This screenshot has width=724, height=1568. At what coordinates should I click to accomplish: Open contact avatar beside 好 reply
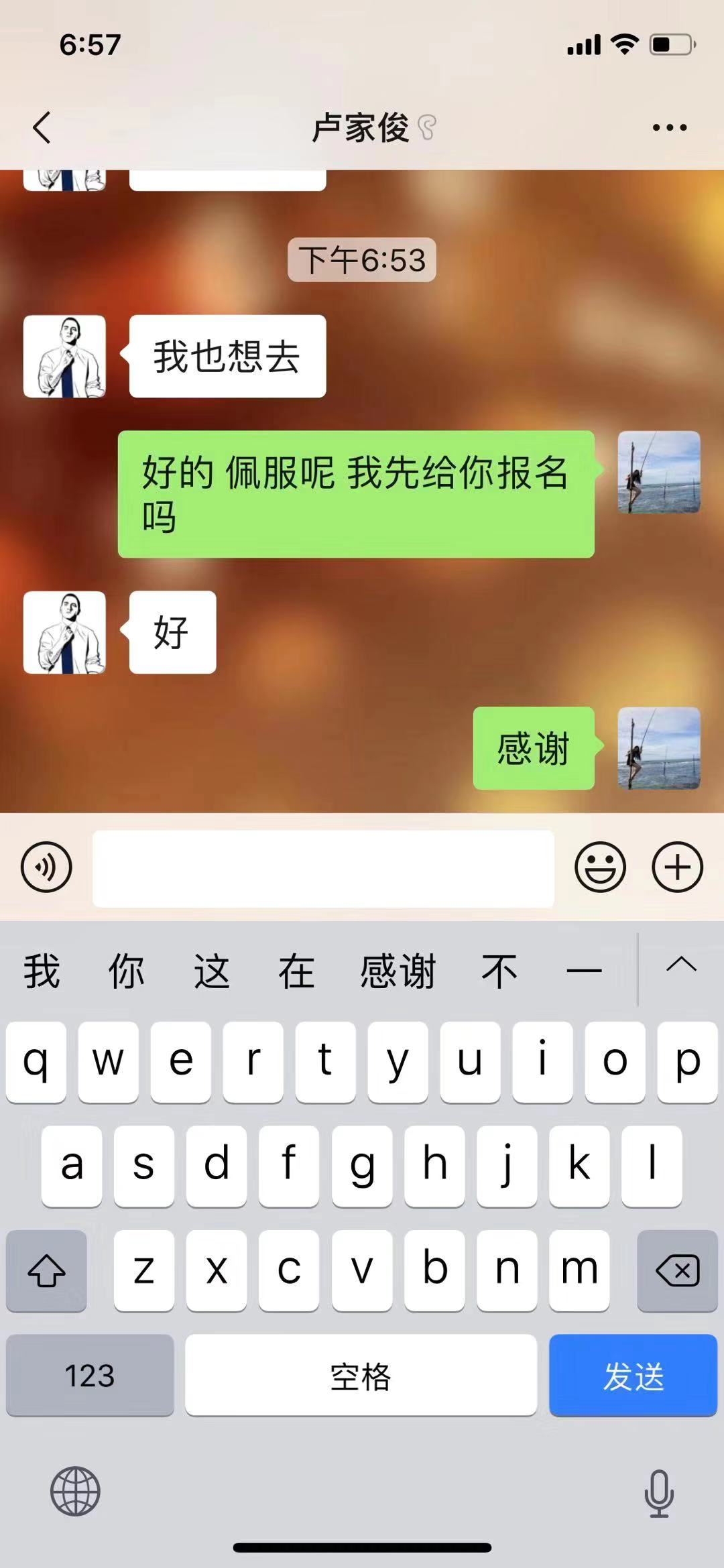pos(64,633)
